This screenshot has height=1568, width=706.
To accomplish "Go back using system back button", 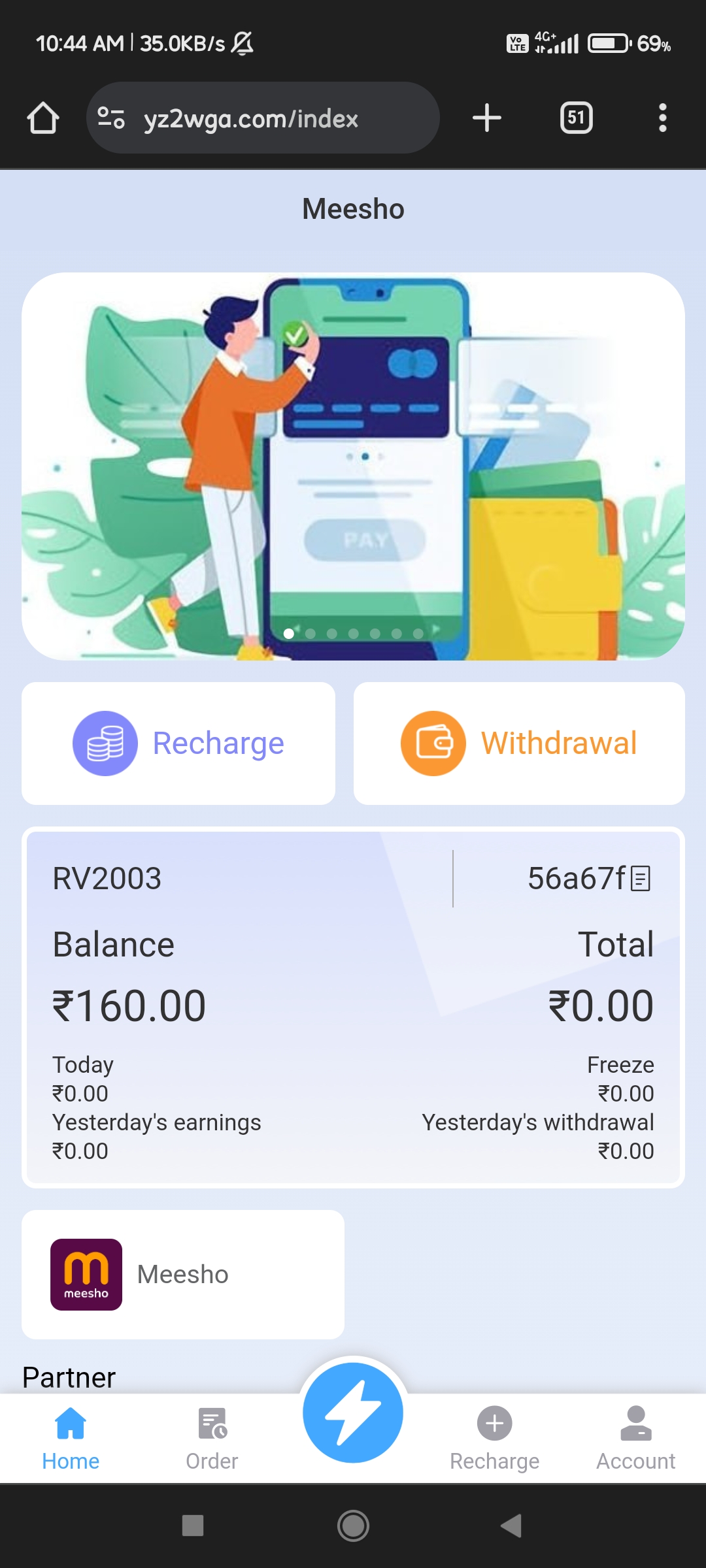I will click(x=511, y=1526).
